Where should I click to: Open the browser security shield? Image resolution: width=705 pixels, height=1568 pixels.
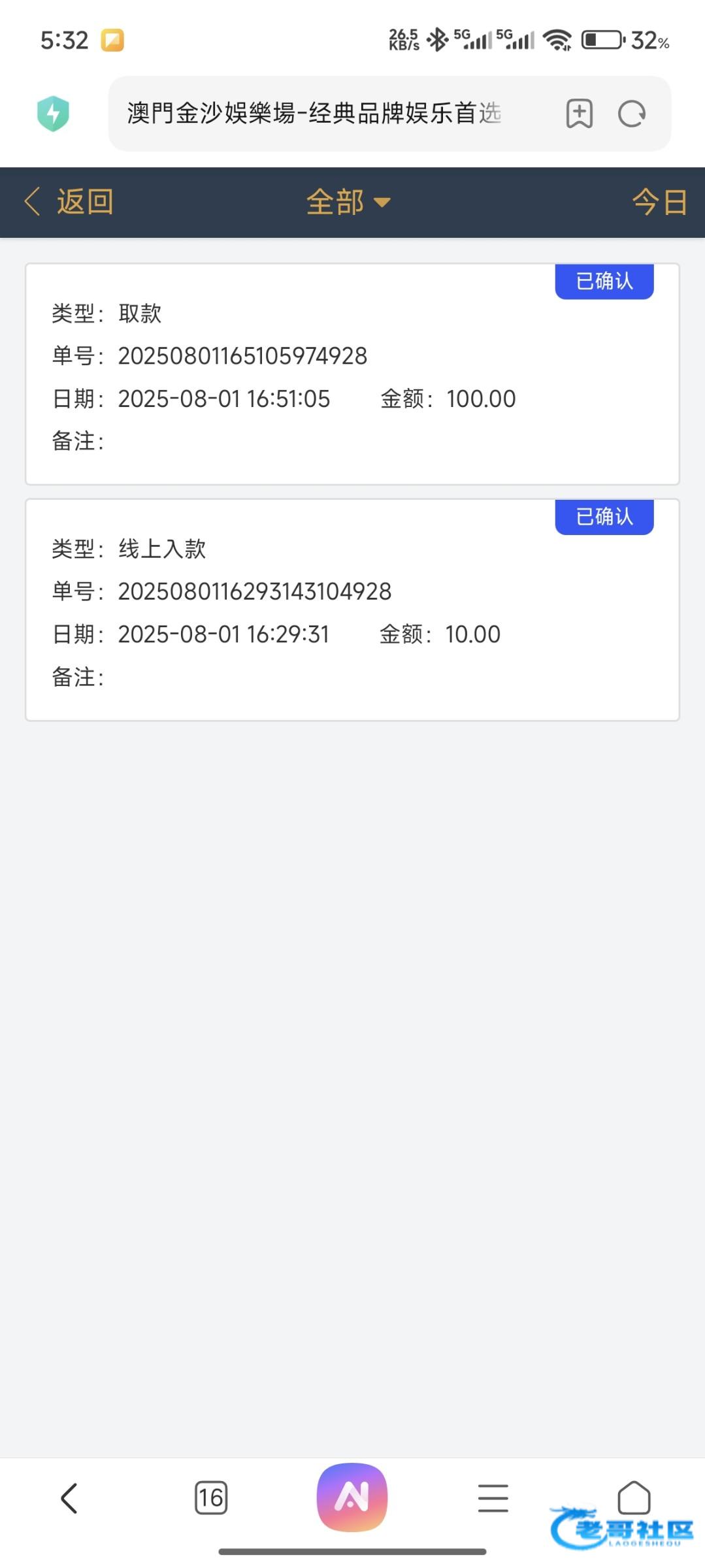click(54, 114)
